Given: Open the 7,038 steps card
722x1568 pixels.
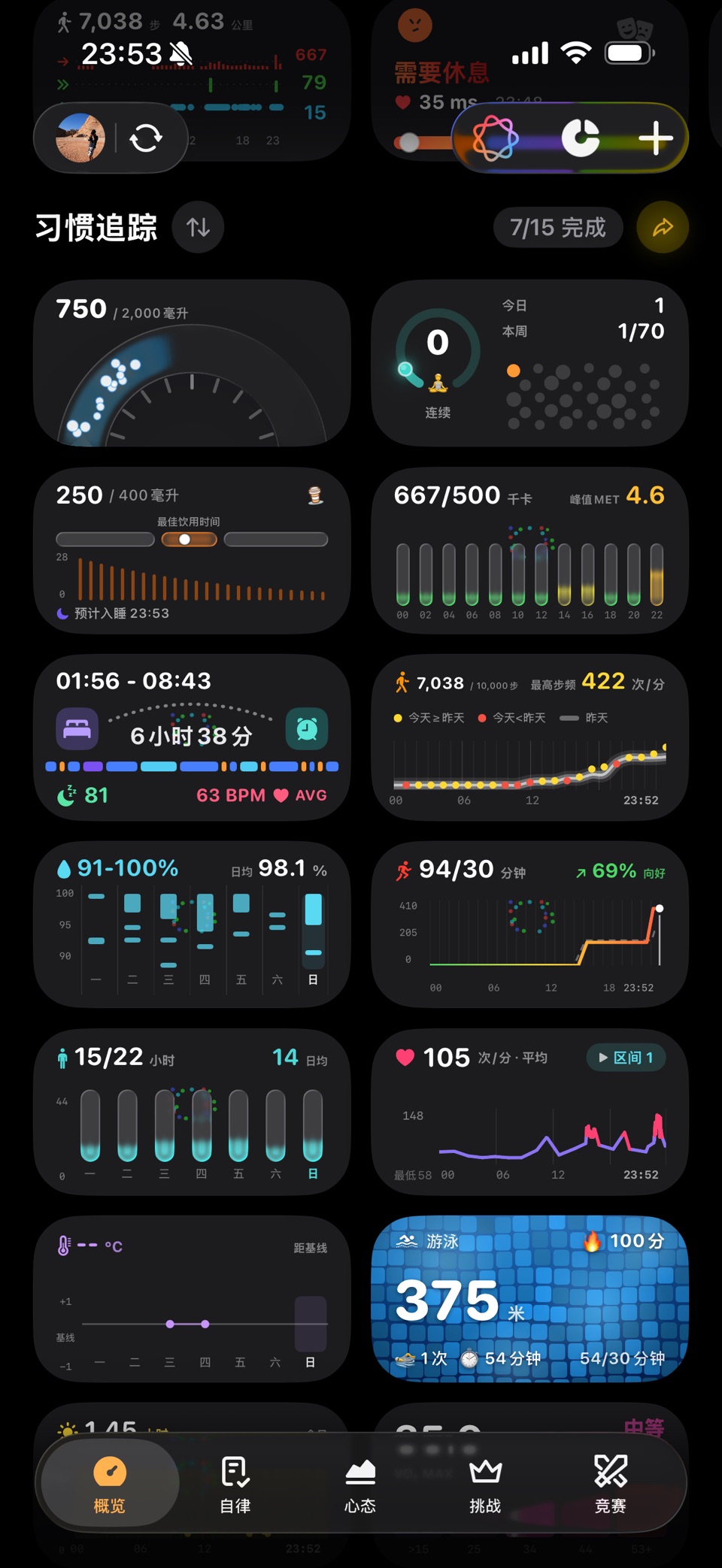Looking at the screenshot, I should (x=530, y=737).
